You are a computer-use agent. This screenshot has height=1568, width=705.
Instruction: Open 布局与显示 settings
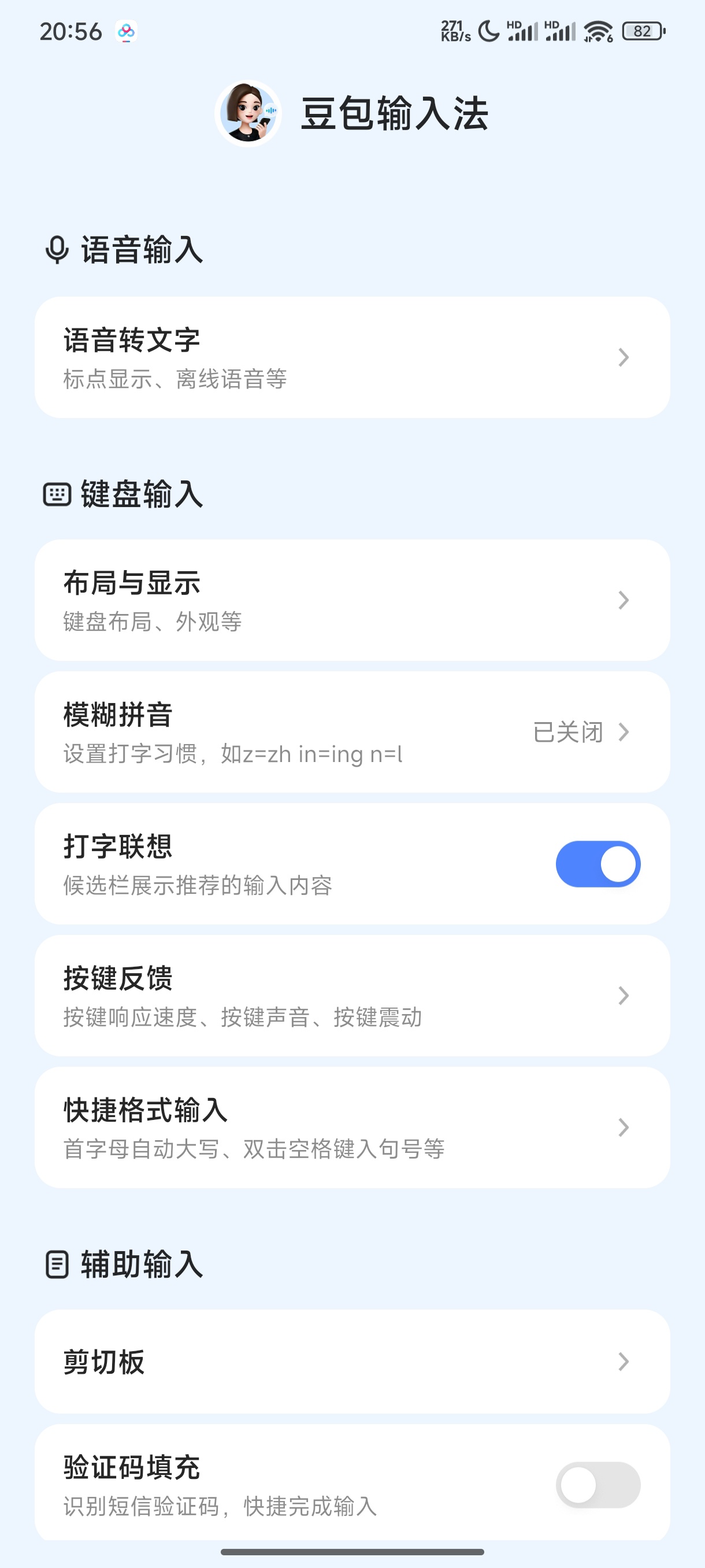[x=353, y=600]
